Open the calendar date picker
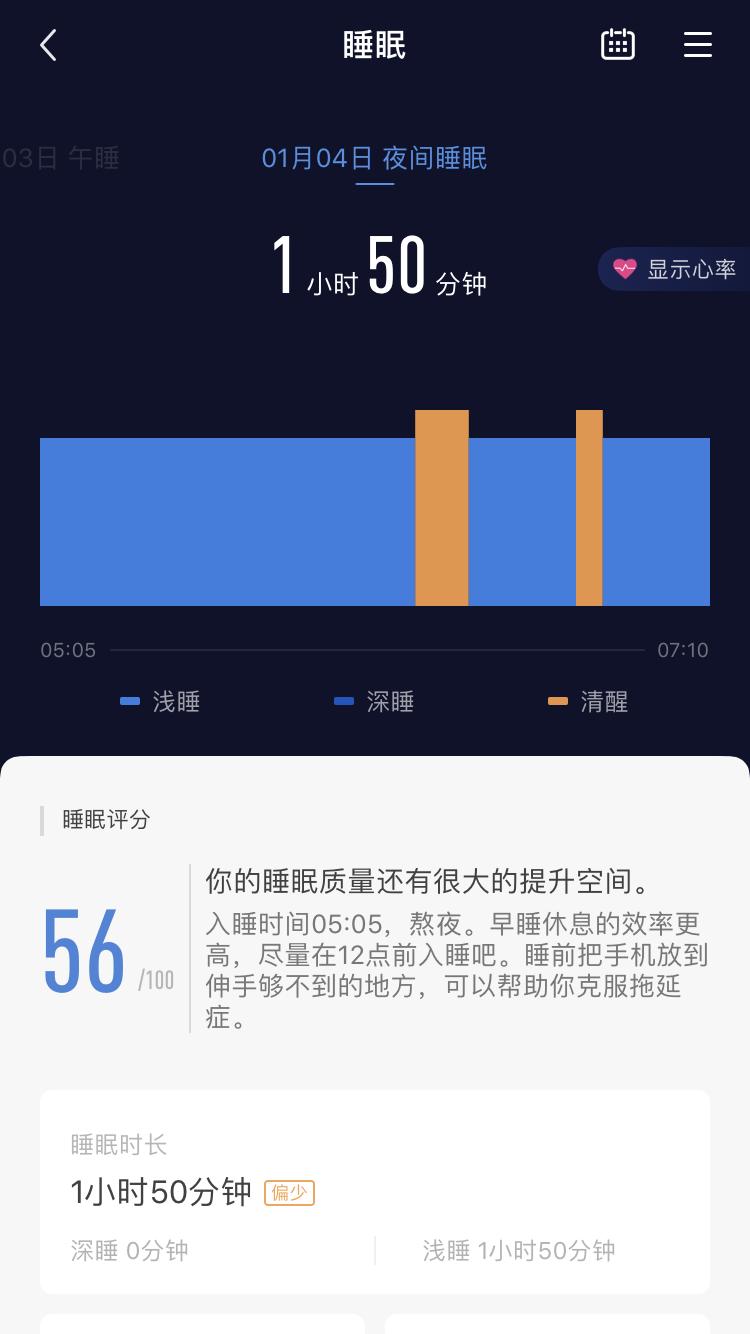Screen dimensions: 750x1334 (x=617, y=44)
